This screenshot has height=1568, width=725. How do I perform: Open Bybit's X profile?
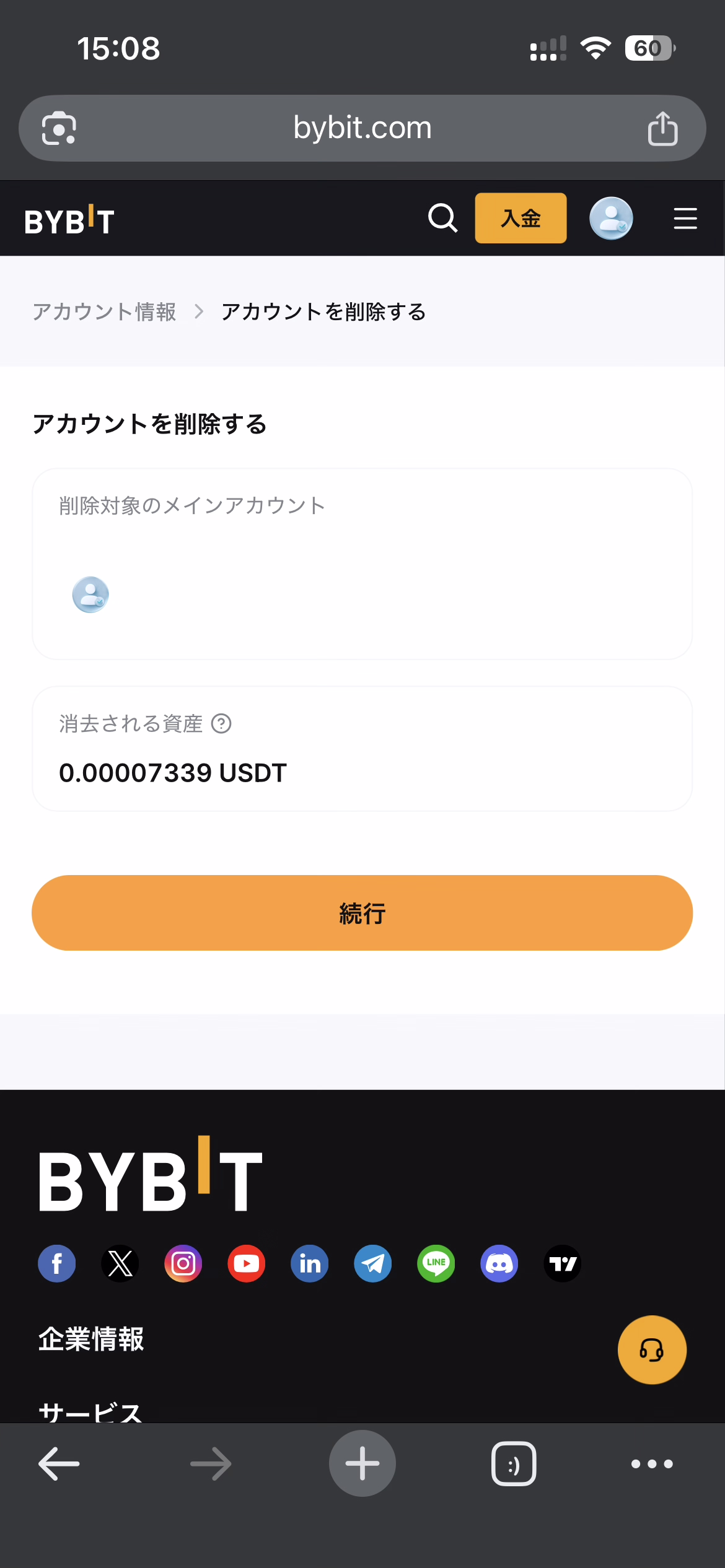120,1263
